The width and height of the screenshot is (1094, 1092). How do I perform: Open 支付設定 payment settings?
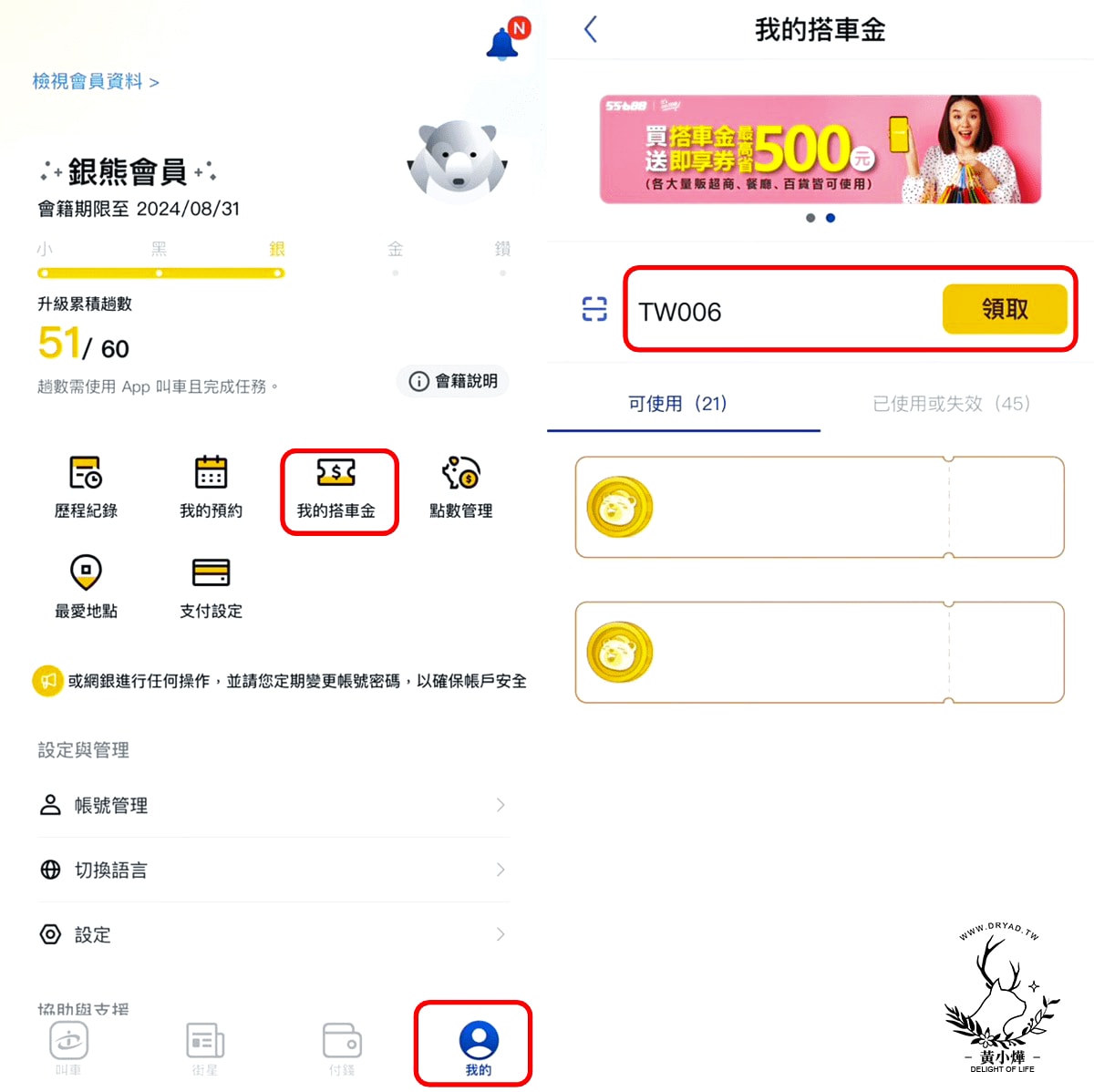click(211, 586)
